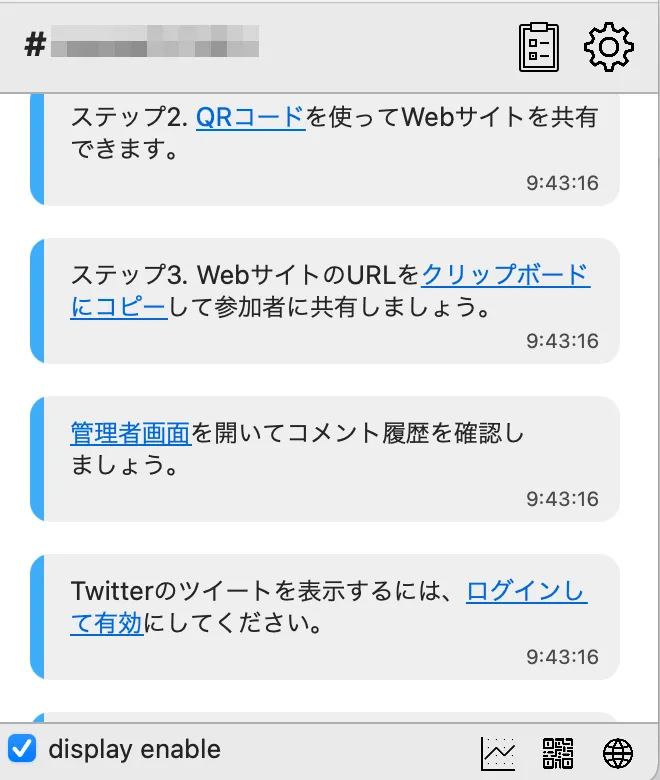Screen dimensions: 660x780
Task: Open the settings gear
Action: pyautogui.click(x=608, y=47)
